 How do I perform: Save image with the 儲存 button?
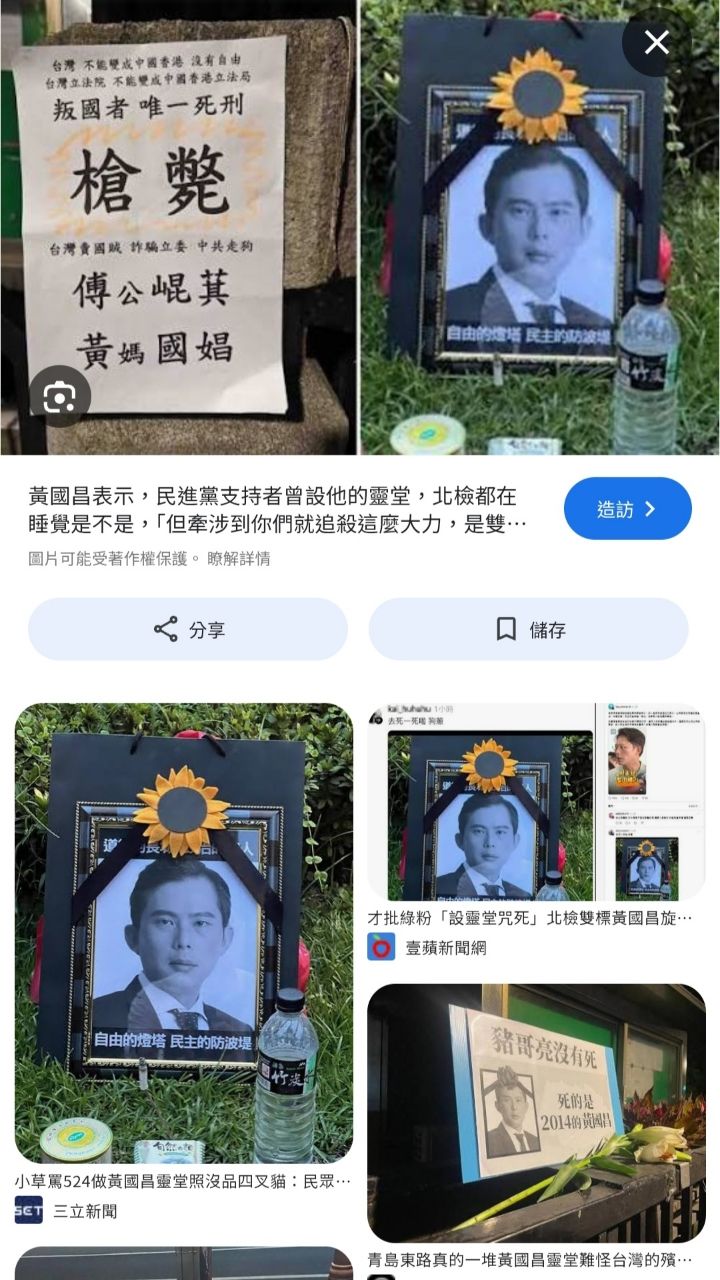528,629
